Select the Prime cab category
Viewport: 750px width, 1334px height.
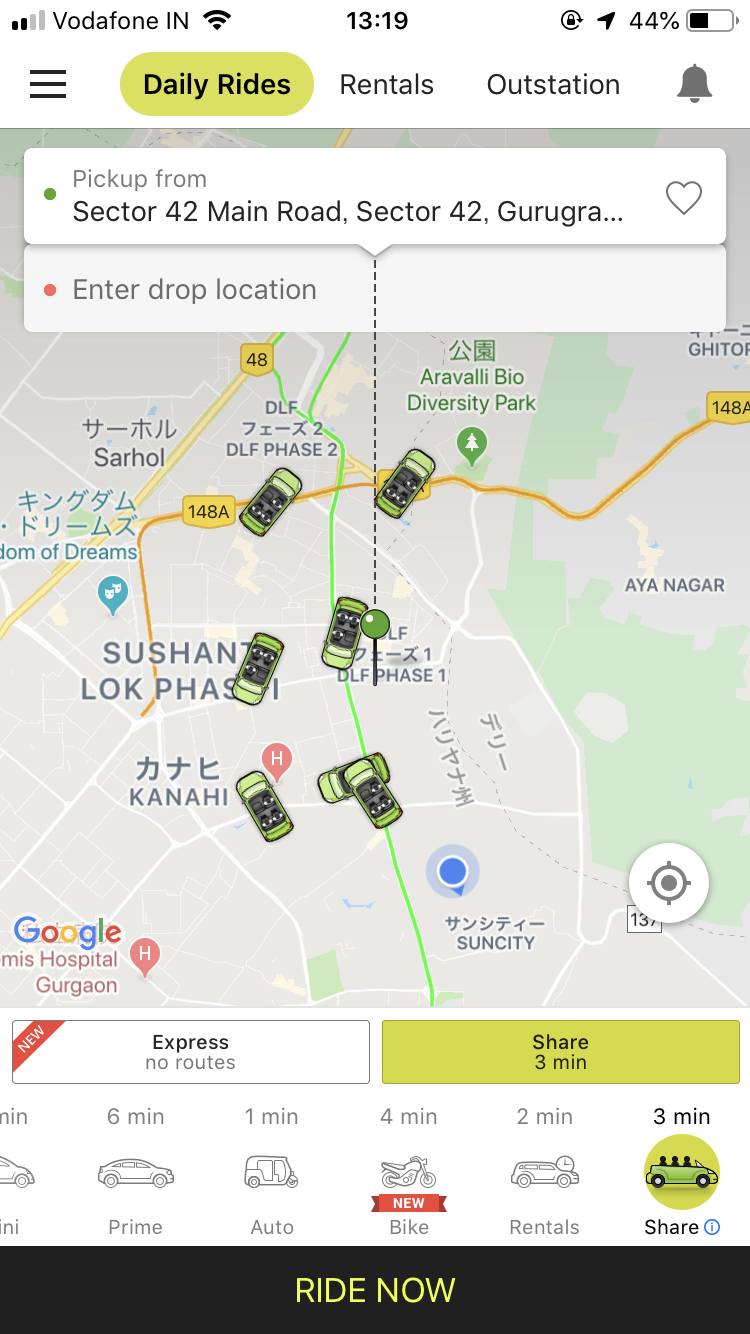pyautogui.click(x=135, y=1174)
